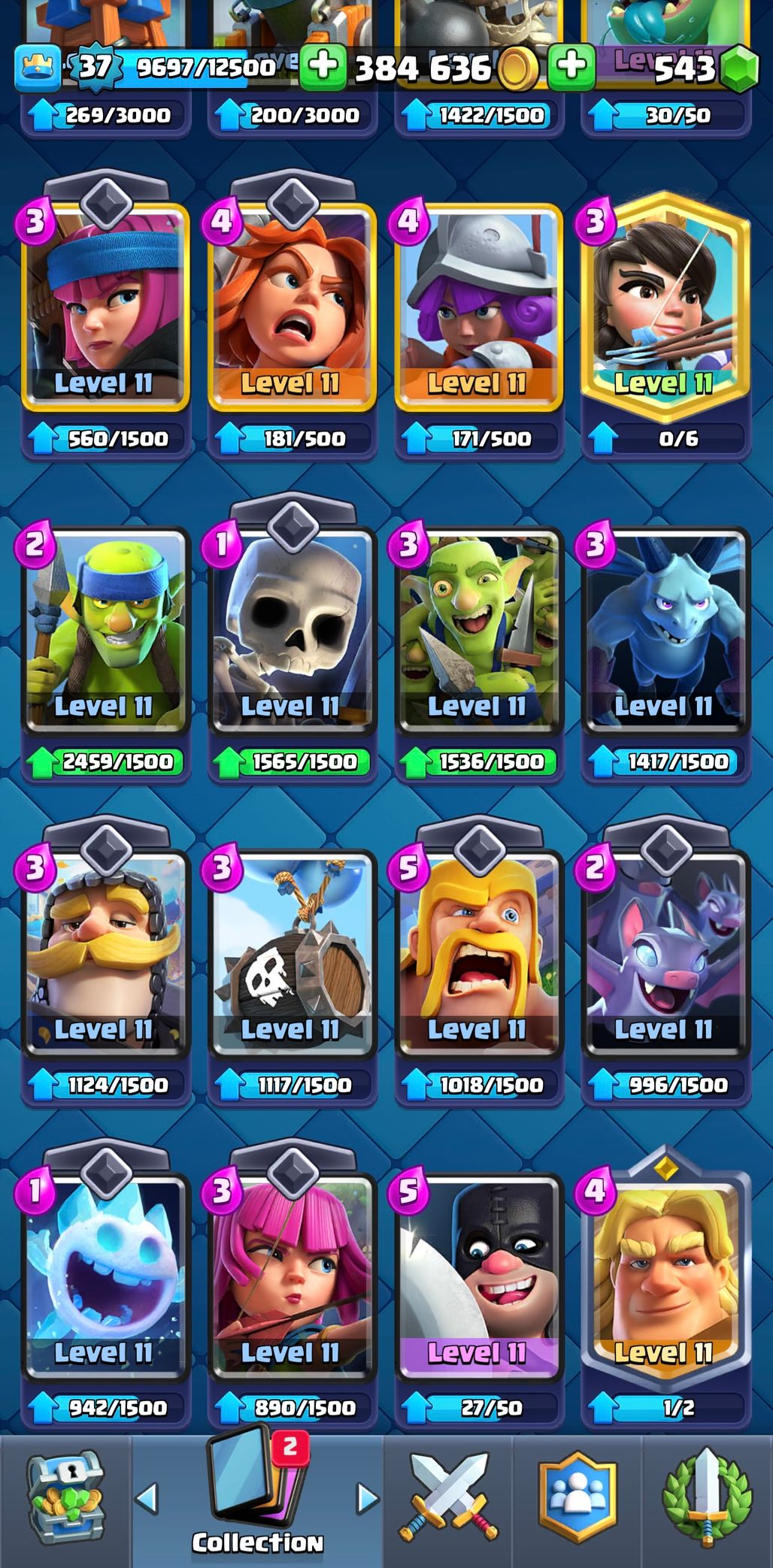Viewport: 773px width, 1568px height.
Task: Add more gold with the plus button
Action: click(323, 66)
